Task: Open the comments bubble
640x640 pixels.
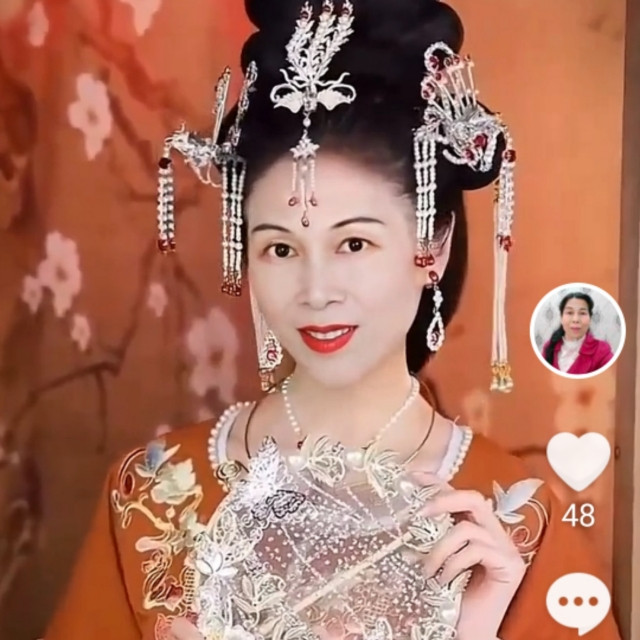Action: (578, 602)
